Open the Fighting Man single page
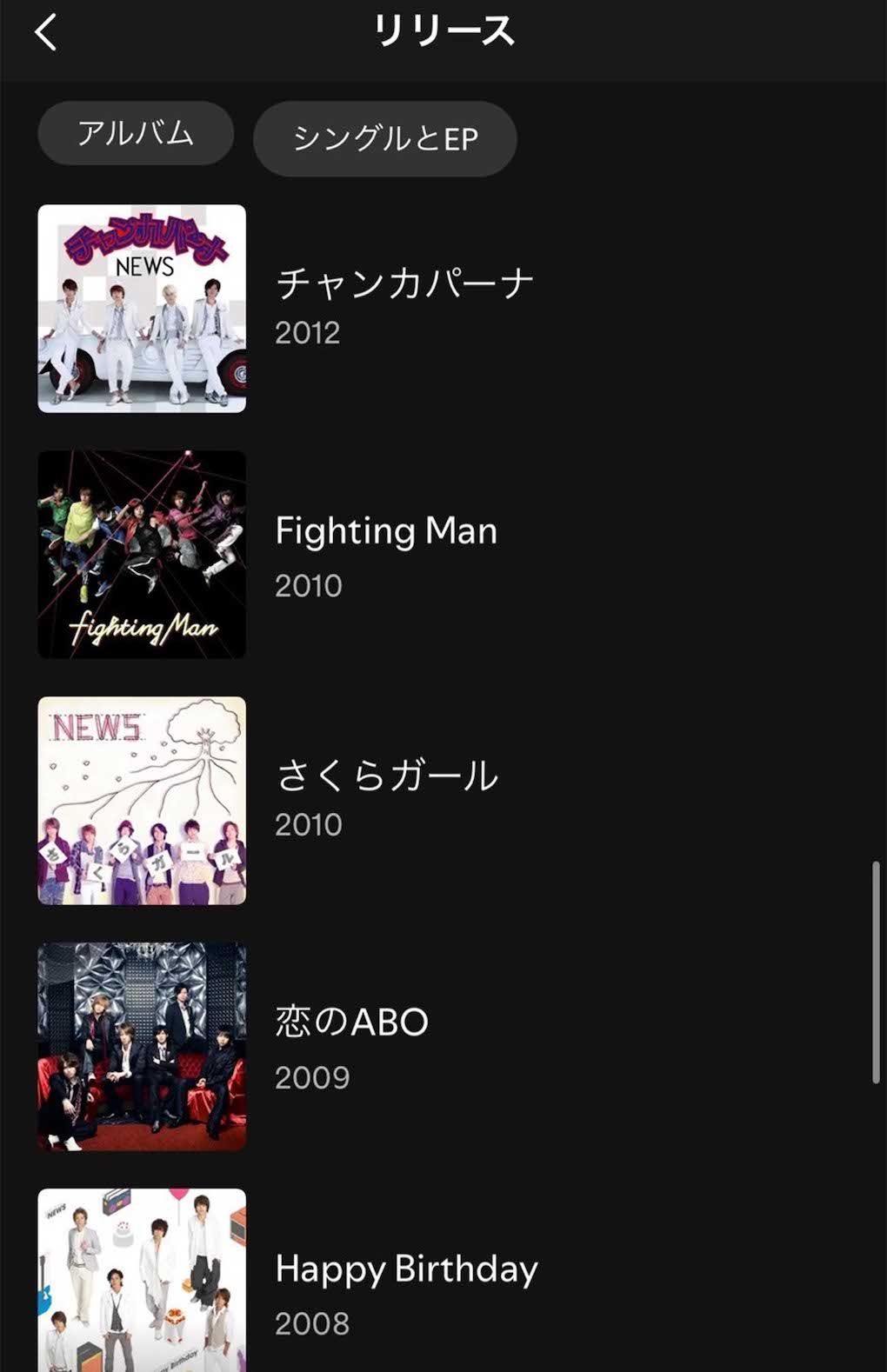887x1372 pixels. pos(384,530)
